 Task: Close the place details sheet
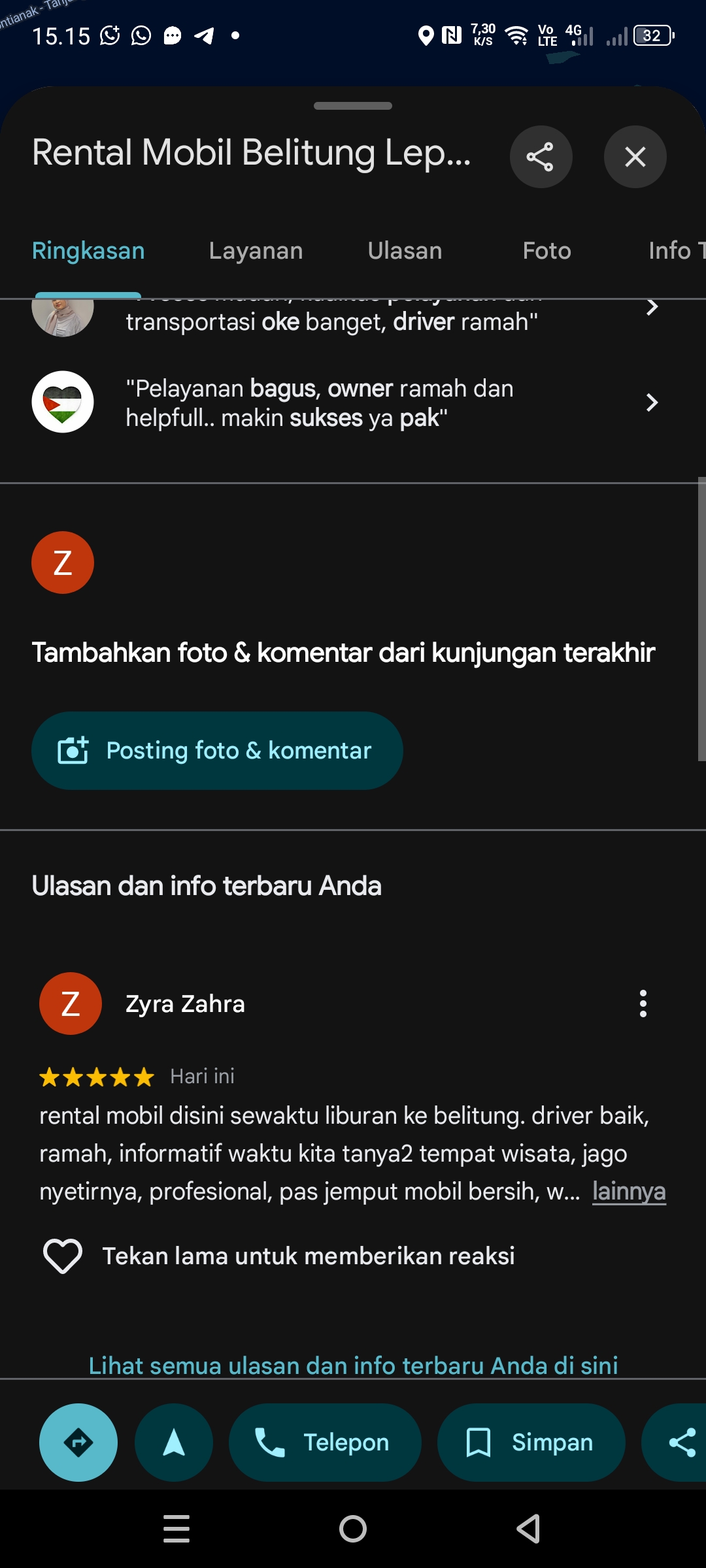(635, 157)
